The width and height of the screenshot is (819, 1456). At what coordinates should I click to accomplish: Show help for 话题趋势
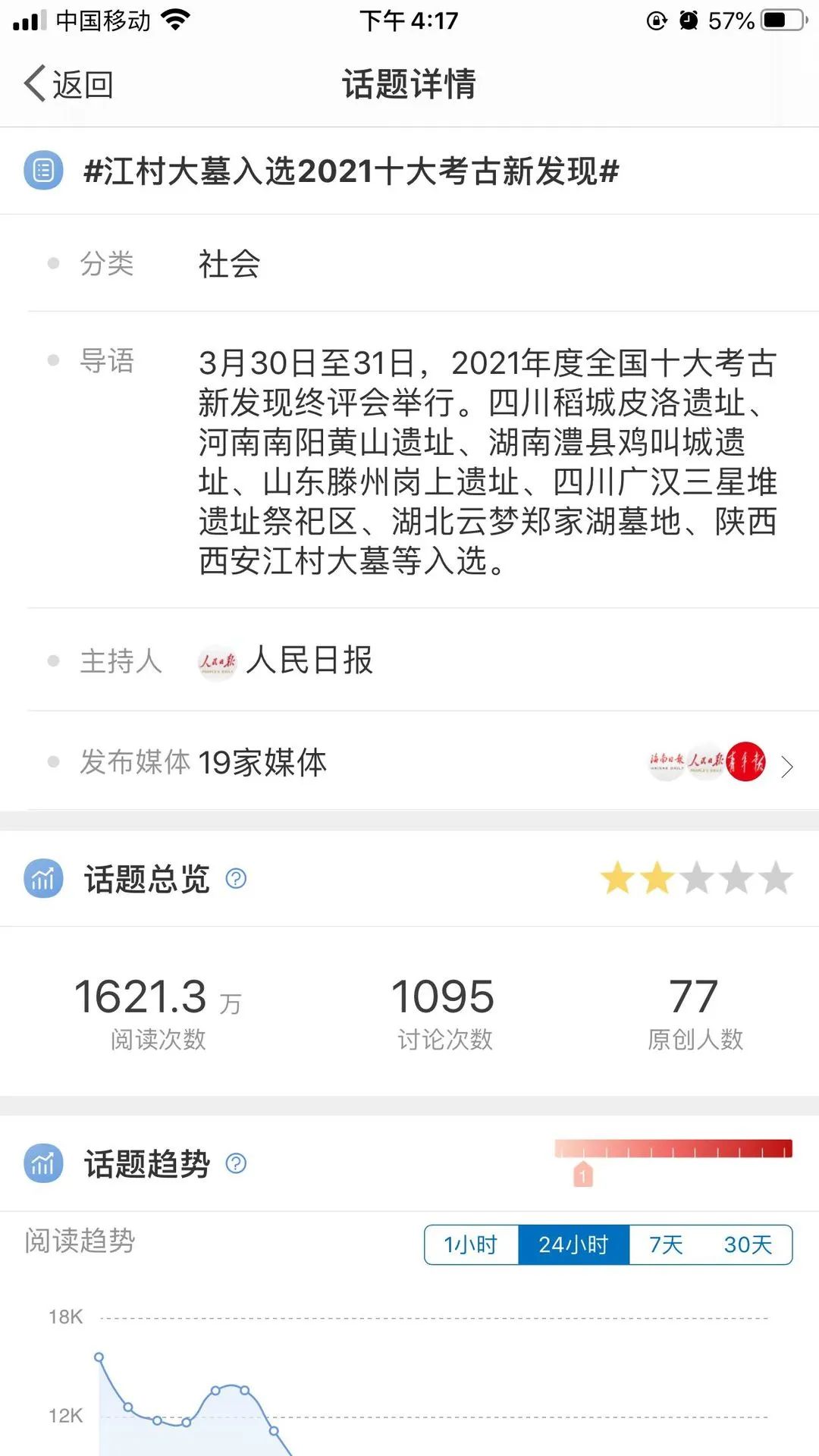(237, 1163)
